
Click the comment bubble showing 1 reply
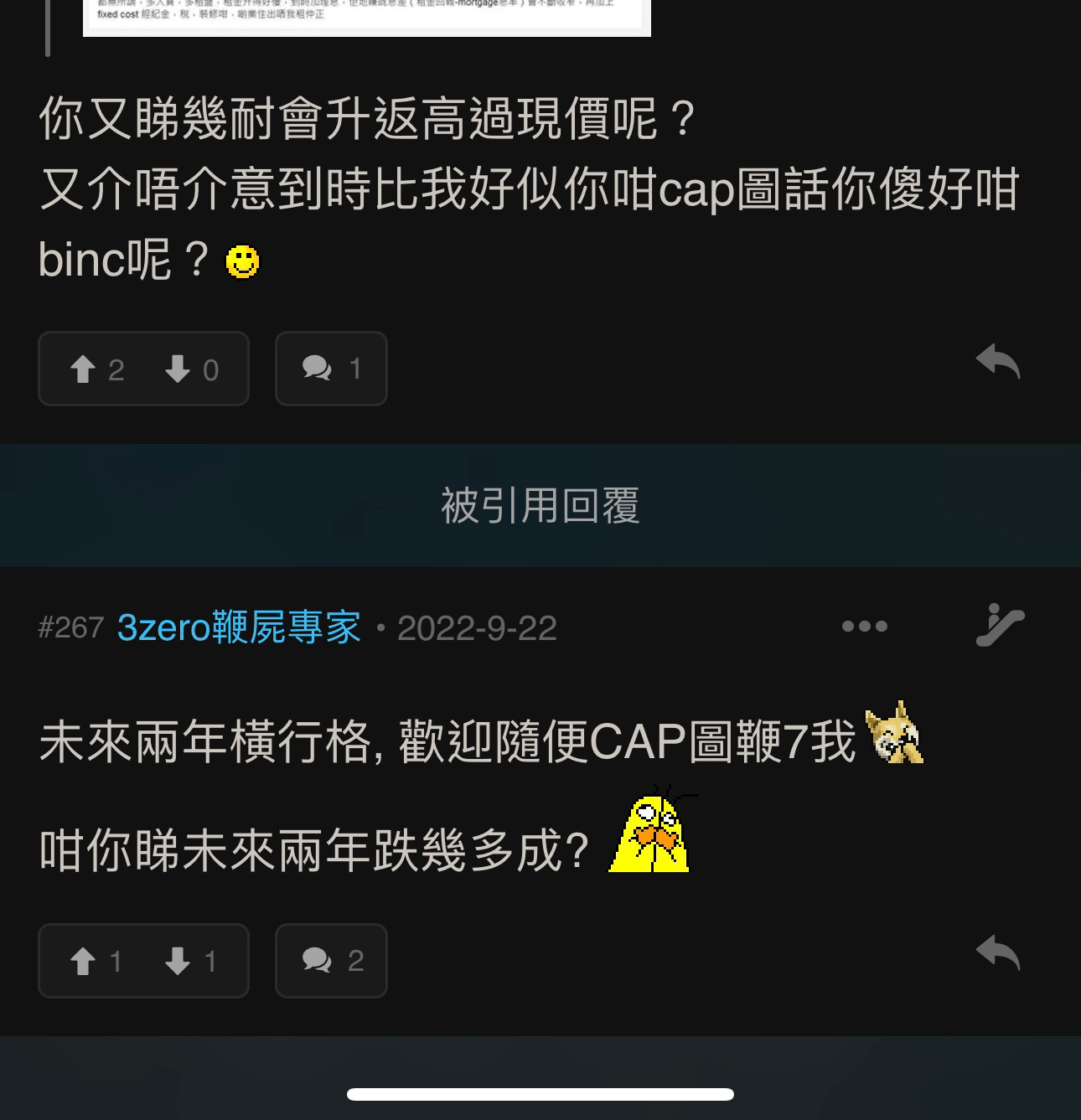point(330,369)
